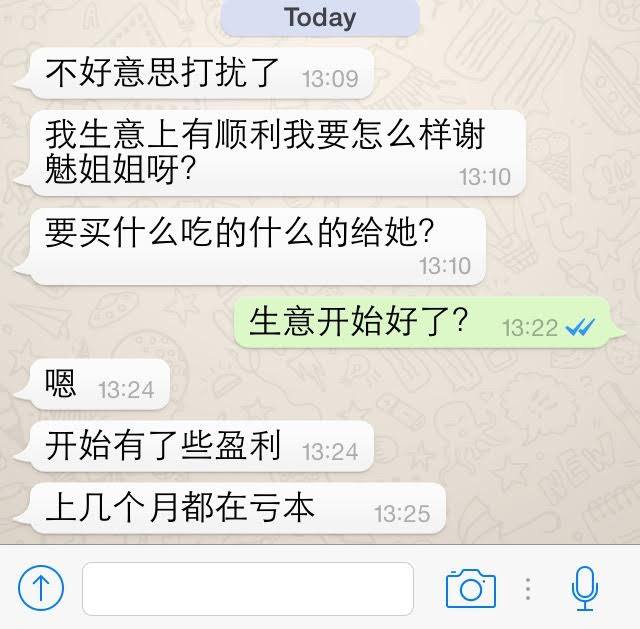The height and width of the screenshot is (629, 640).
Task: Tap the attachment upload arrow icon
Action: pyautogui.click(x=41, y=588)
